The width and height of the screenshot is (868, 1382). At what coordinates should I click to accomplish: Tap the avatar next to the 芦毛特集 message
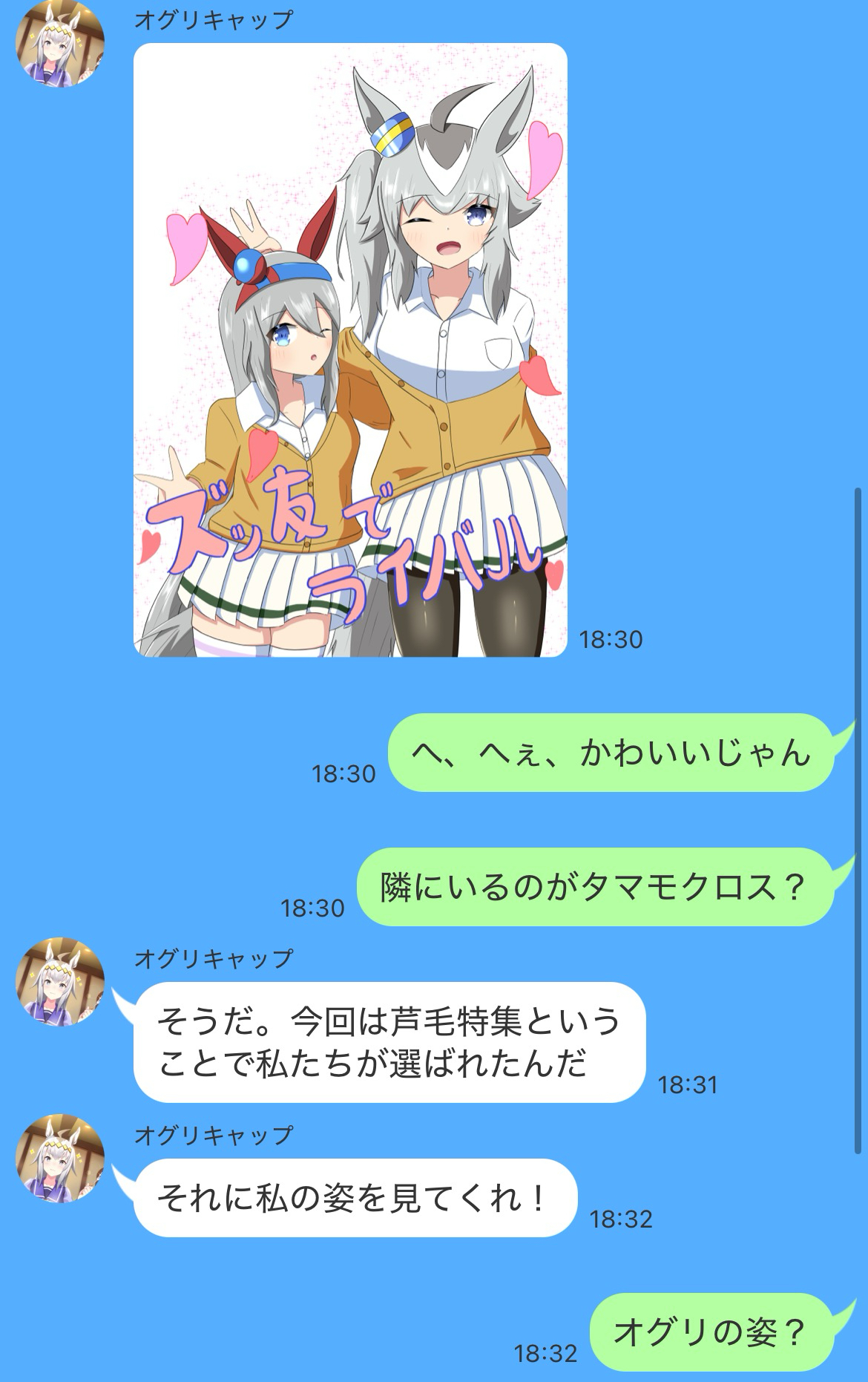pos(60,981)
